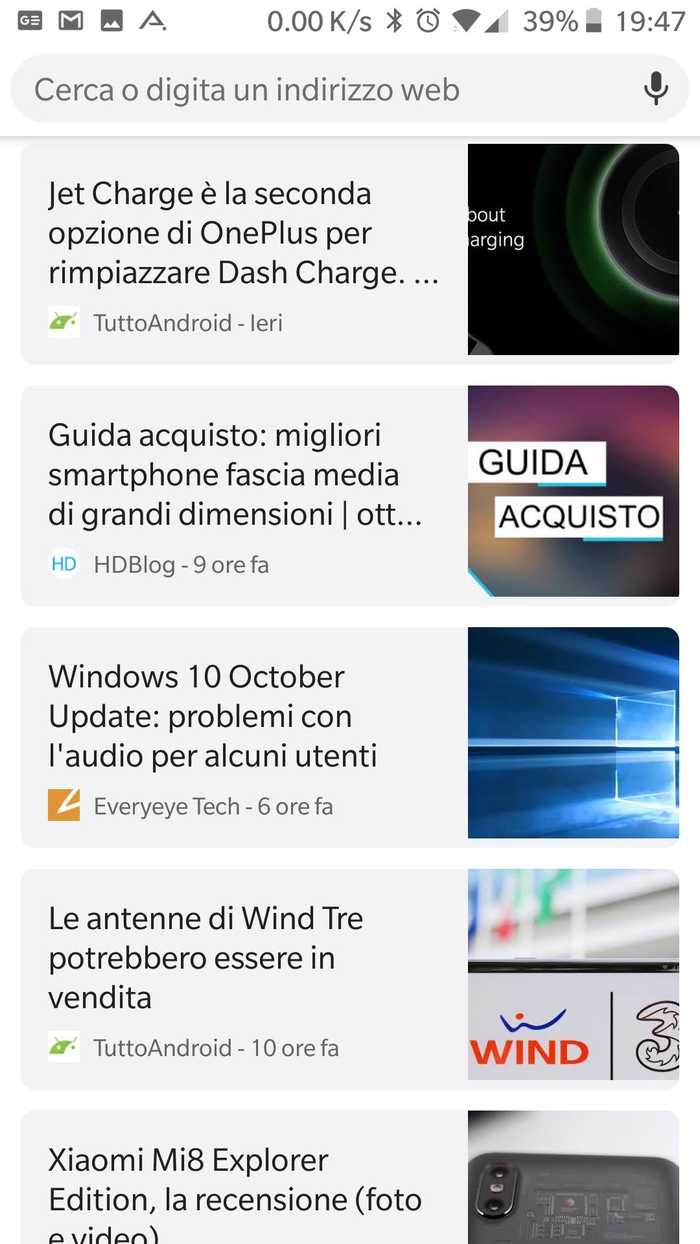The image size is (700, 1244).
Task: Start voice search with the microphone
Action: [656, 90]
